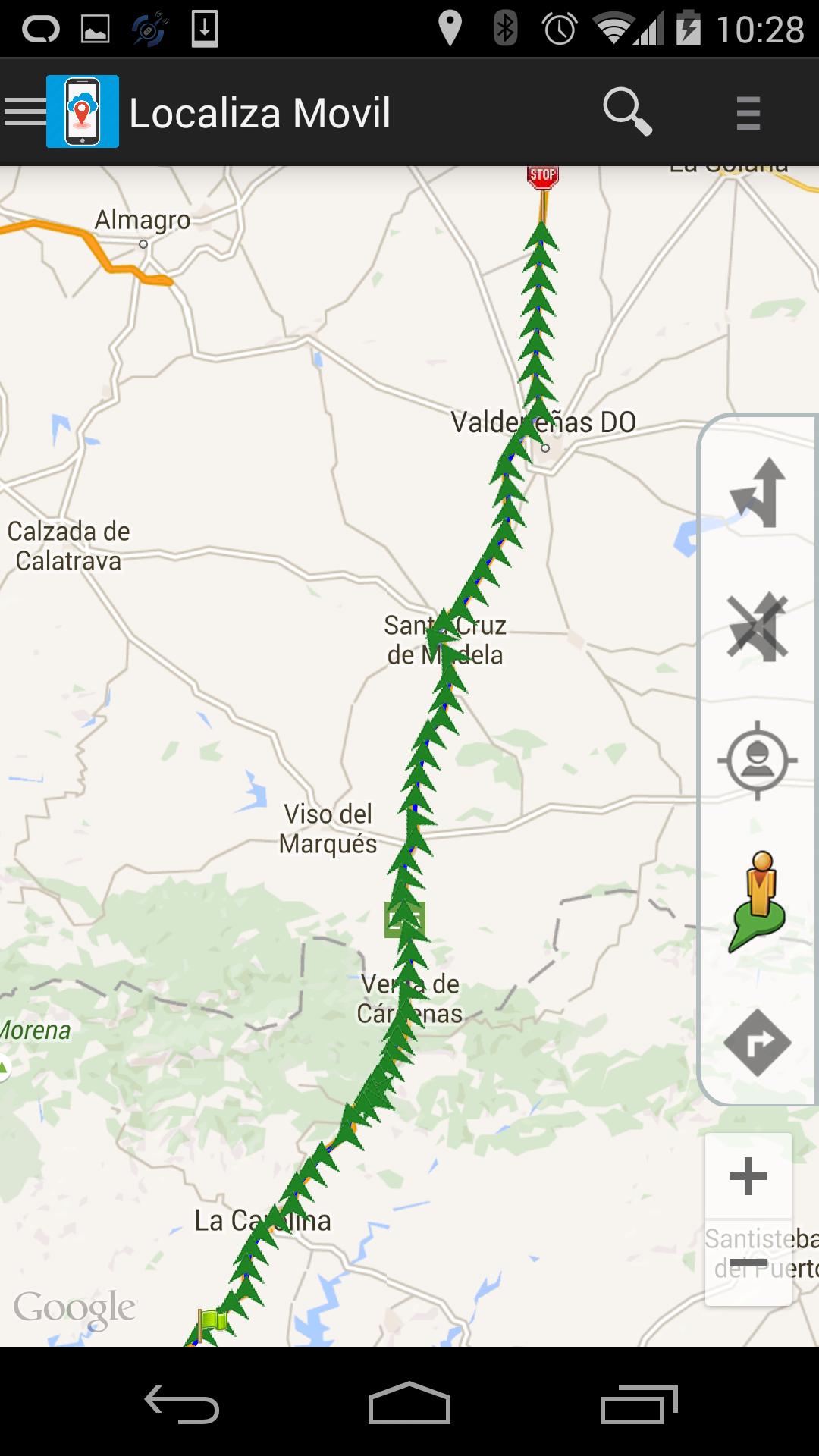Tap the STOP sign marker on map
This screenshot has height=1456, width=819.
(544, 174)
